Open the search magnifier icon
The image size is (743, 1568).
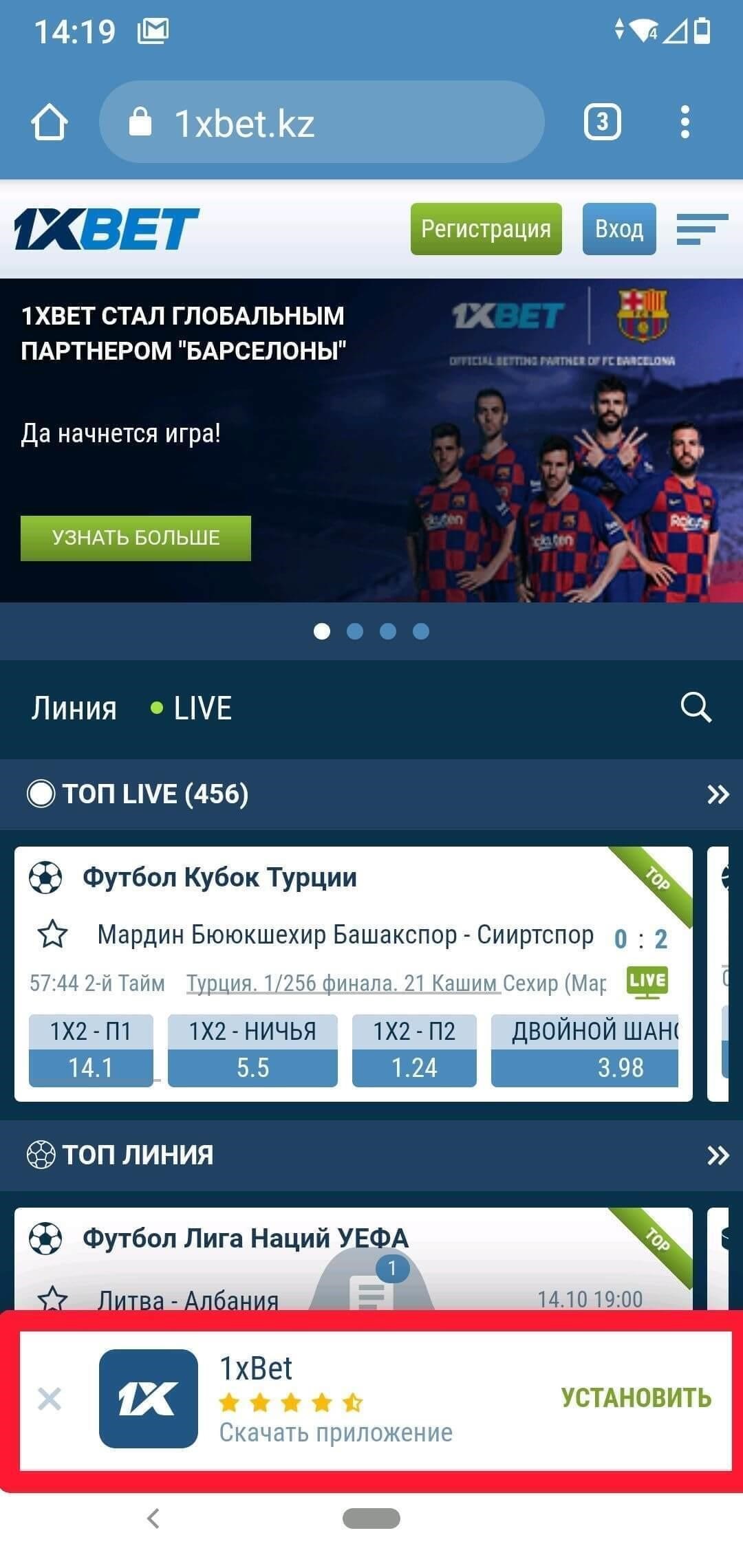[x=696, y=707]
